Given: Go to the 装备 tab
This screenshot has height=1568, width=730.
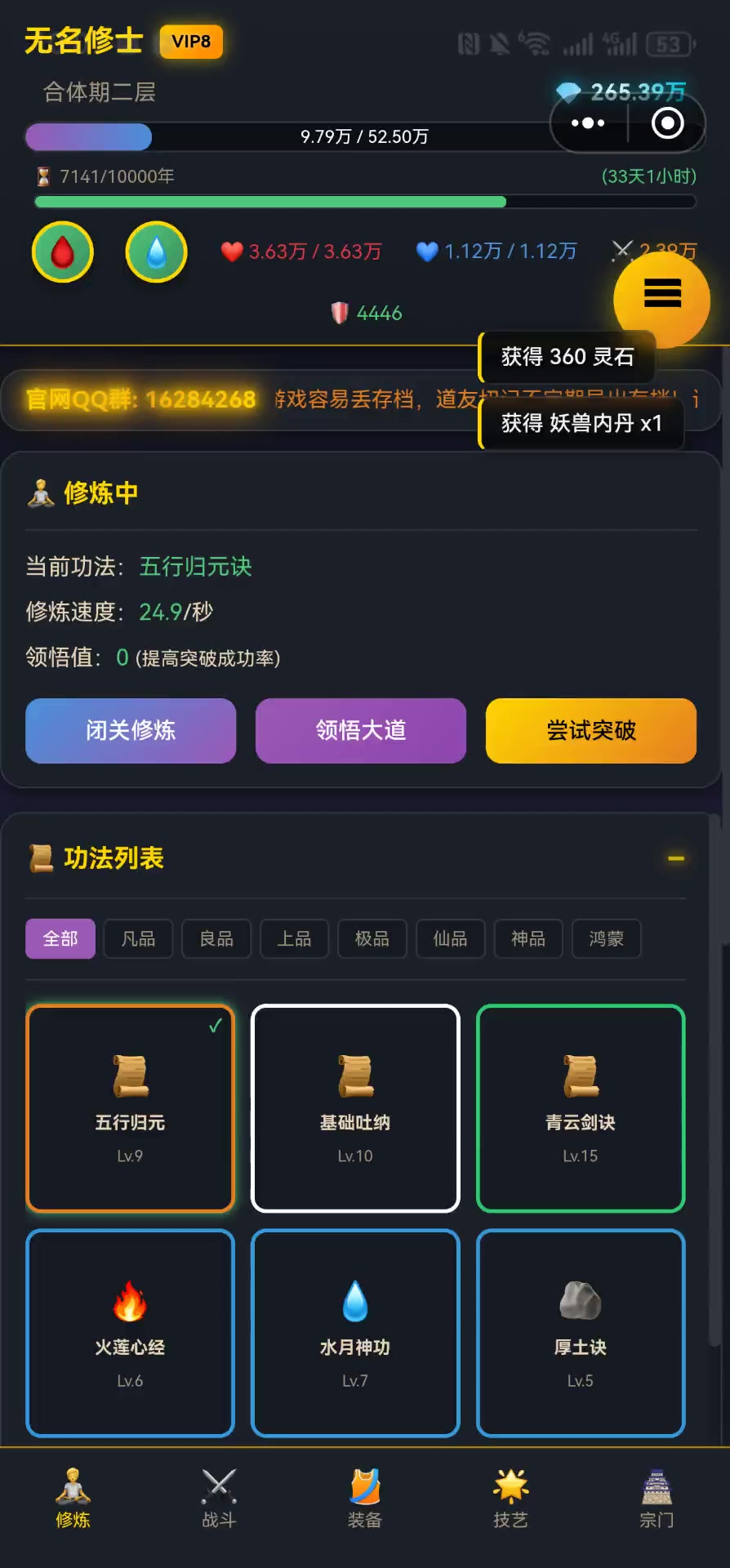Looking at the screenshot, I should pyautogui.click(x=365, y=1499).
